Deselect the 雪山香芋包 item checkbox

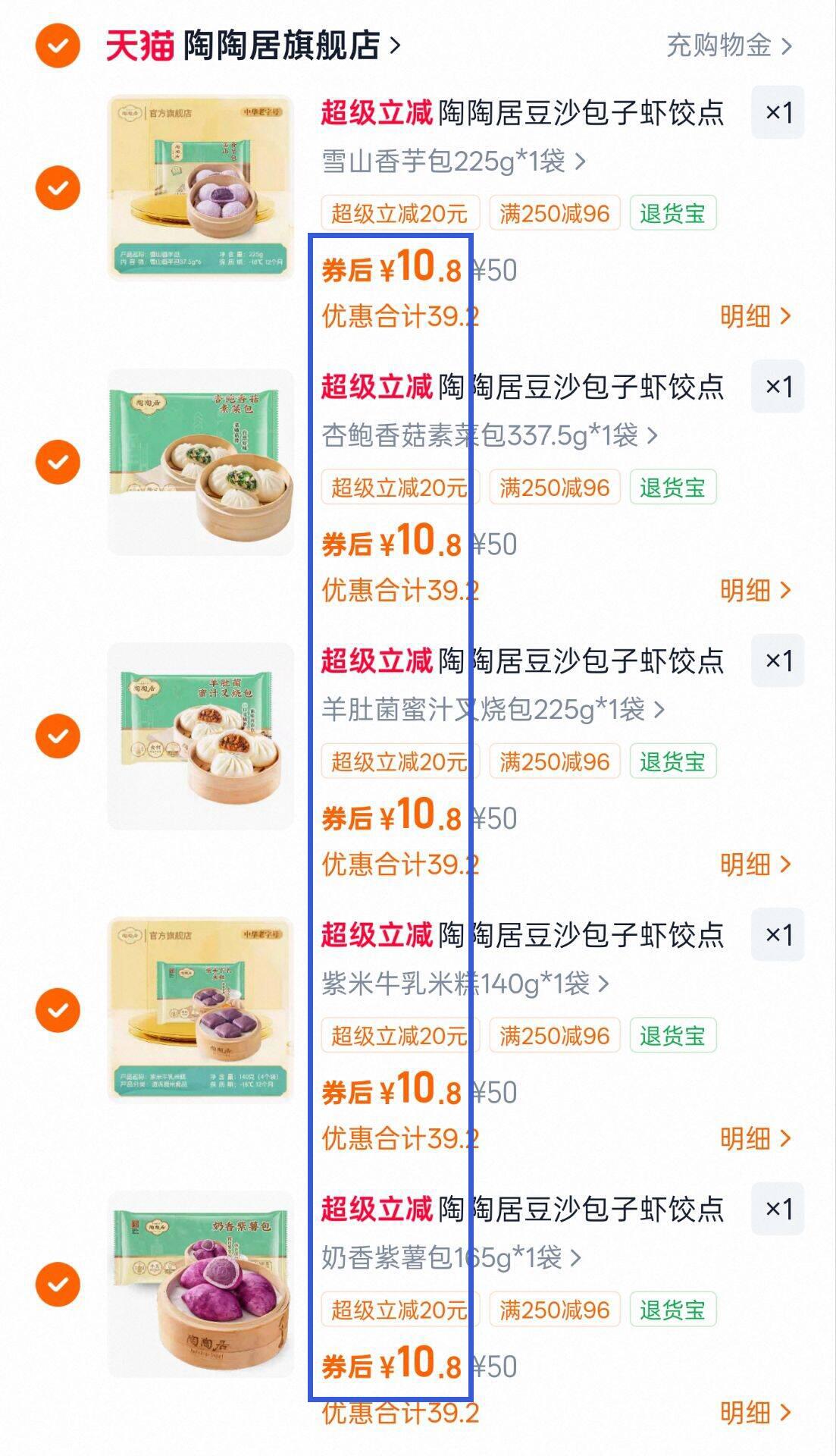click(x=58, y=187)
